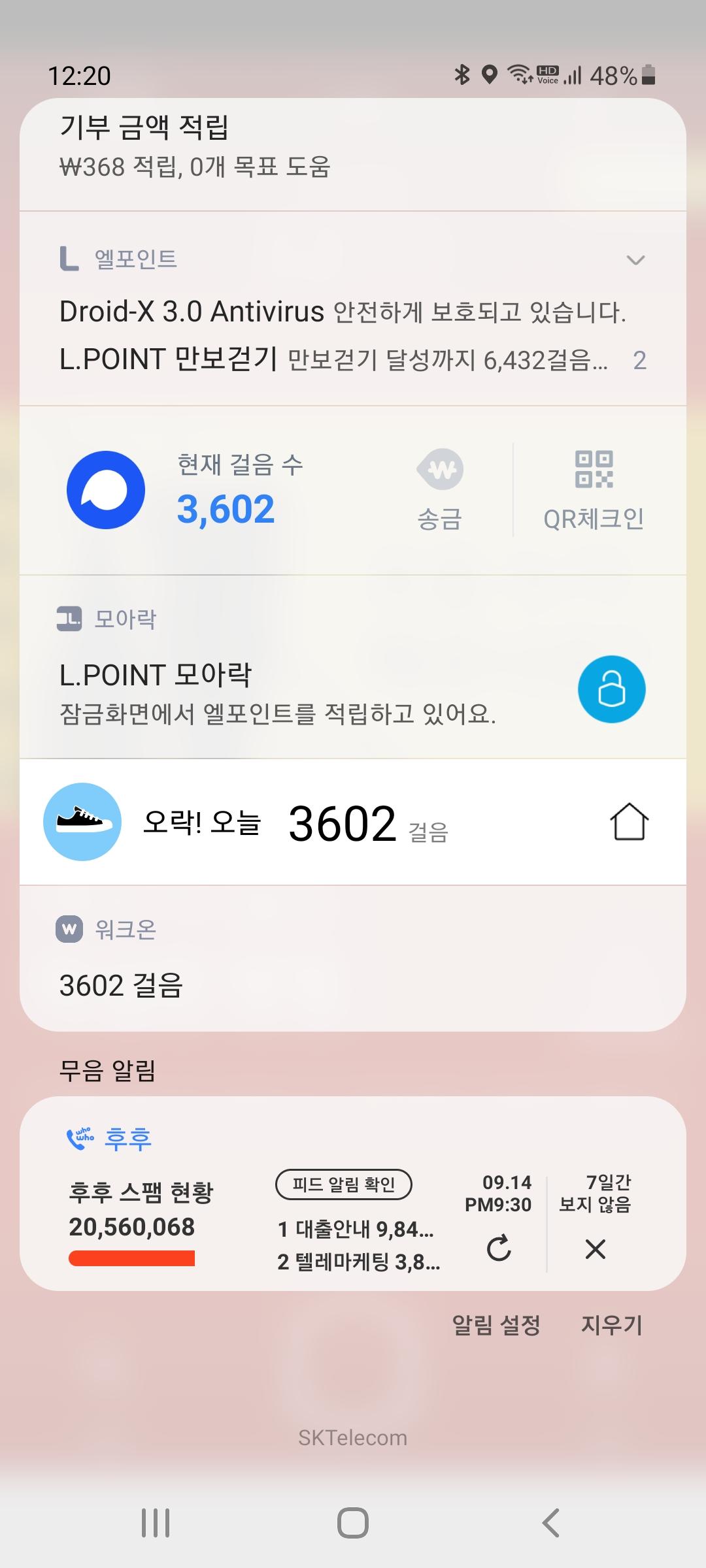Image resolution: width=706 pixels, height=1568 pixels.
Task: Open the Droid-X 3.0 Antivirus notification
Action: 343,312
